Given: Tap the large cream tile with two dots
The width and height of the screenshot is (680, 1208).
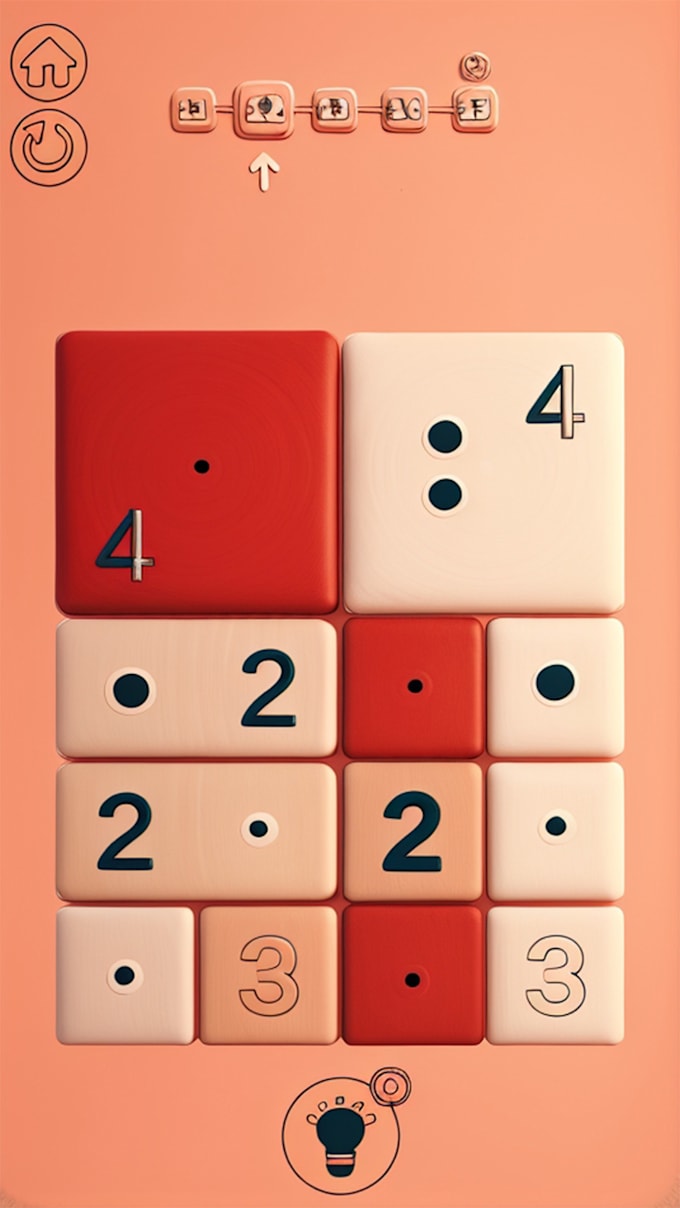Looking at the screenshot, I should (483, 472).
